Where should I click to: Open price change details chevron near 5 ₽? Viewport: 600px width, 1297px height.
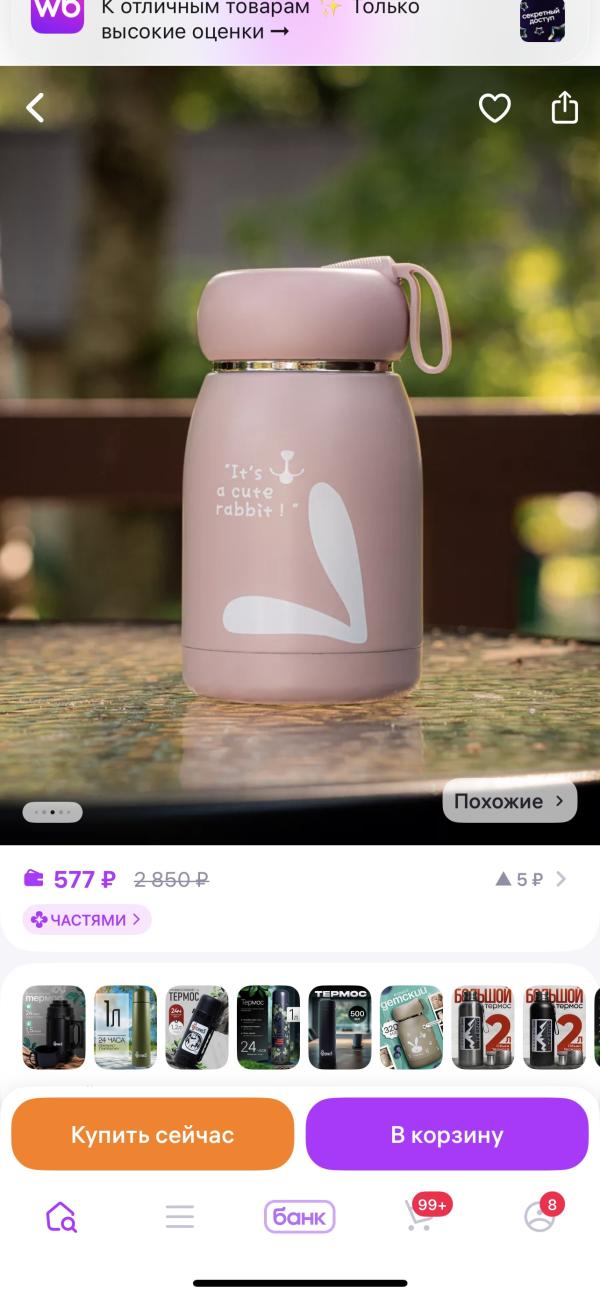tap(561, 879)
